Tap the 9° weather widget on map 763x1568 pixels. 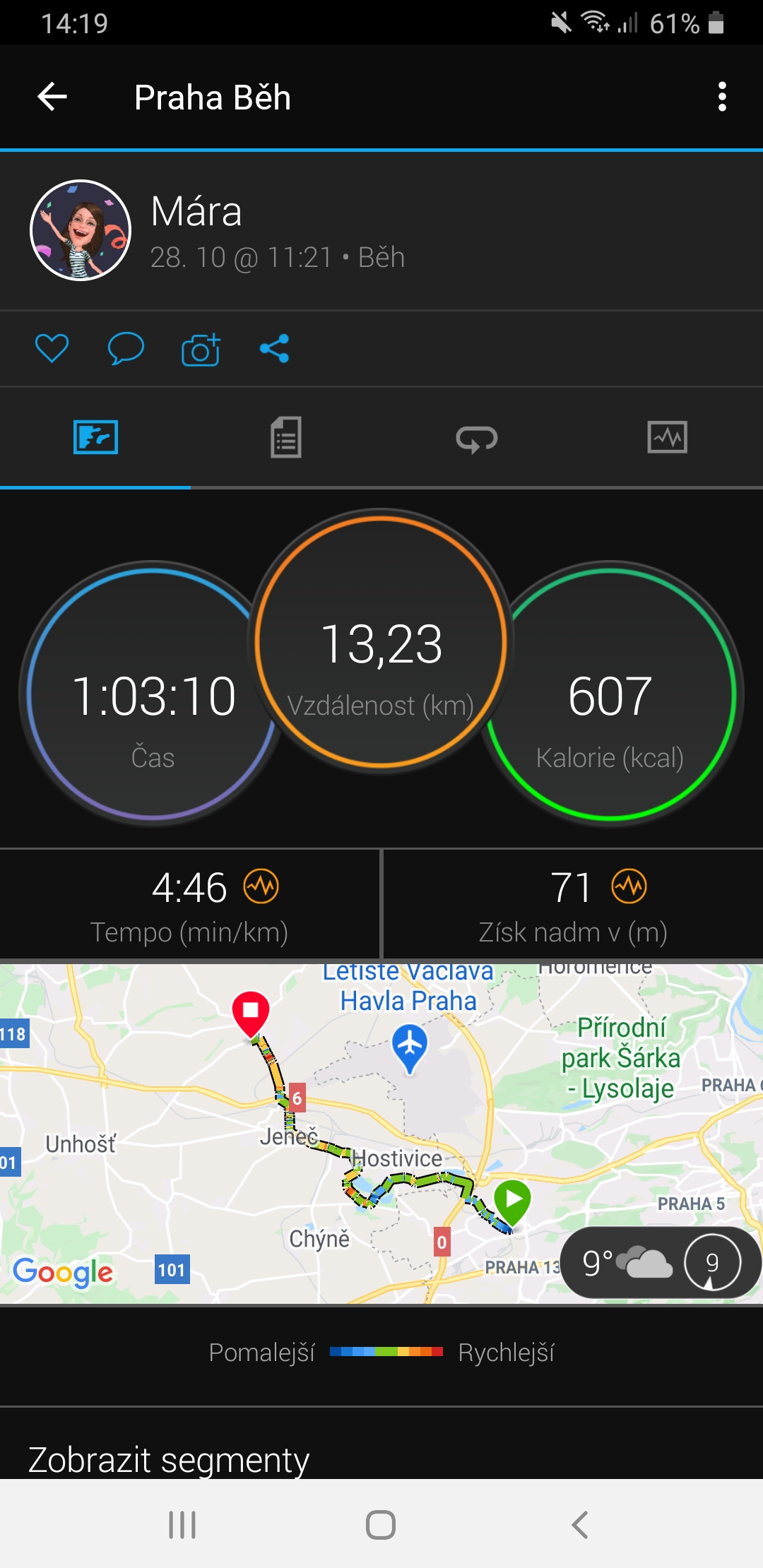click(x=661, y=1262)
